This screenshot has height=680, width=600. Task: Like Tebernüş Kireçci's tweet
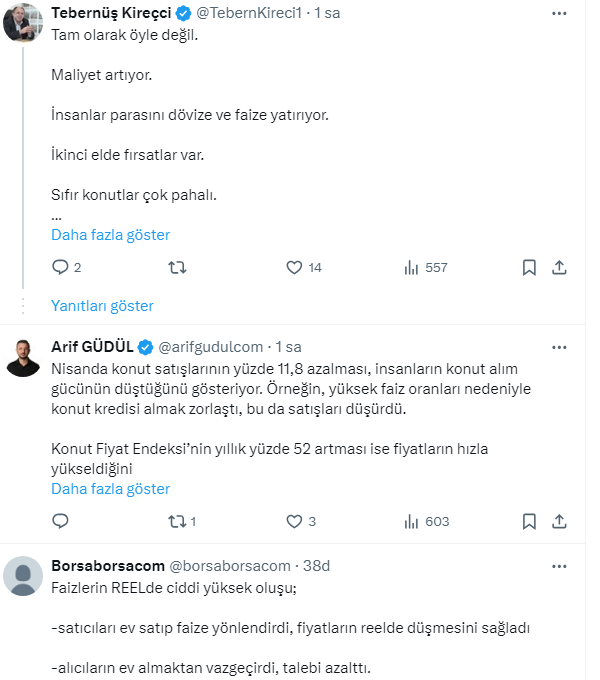(x=294, y=268)
